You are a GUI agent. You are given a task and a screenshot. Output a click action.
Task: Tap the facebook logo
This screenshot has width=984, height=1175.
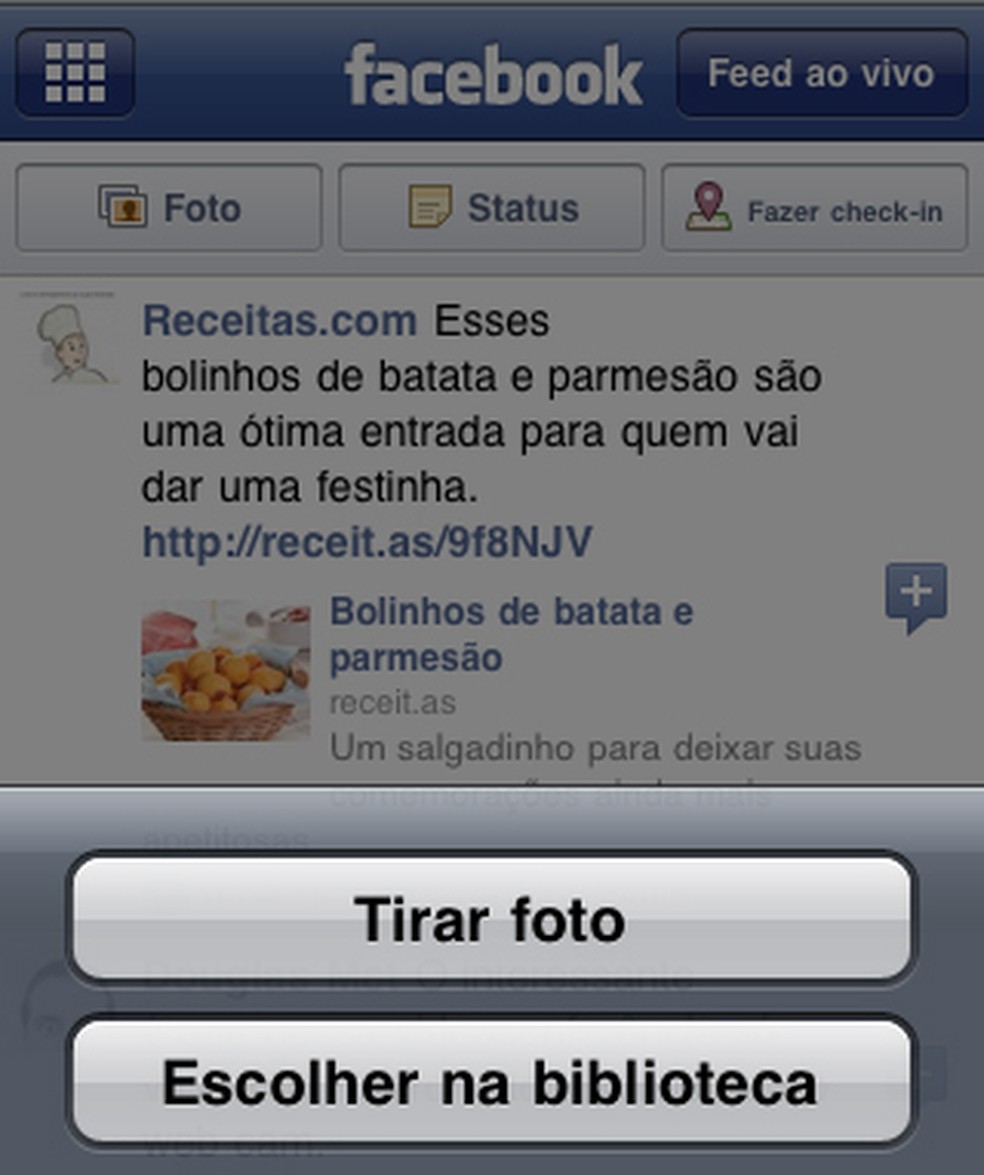click(493, 72)
